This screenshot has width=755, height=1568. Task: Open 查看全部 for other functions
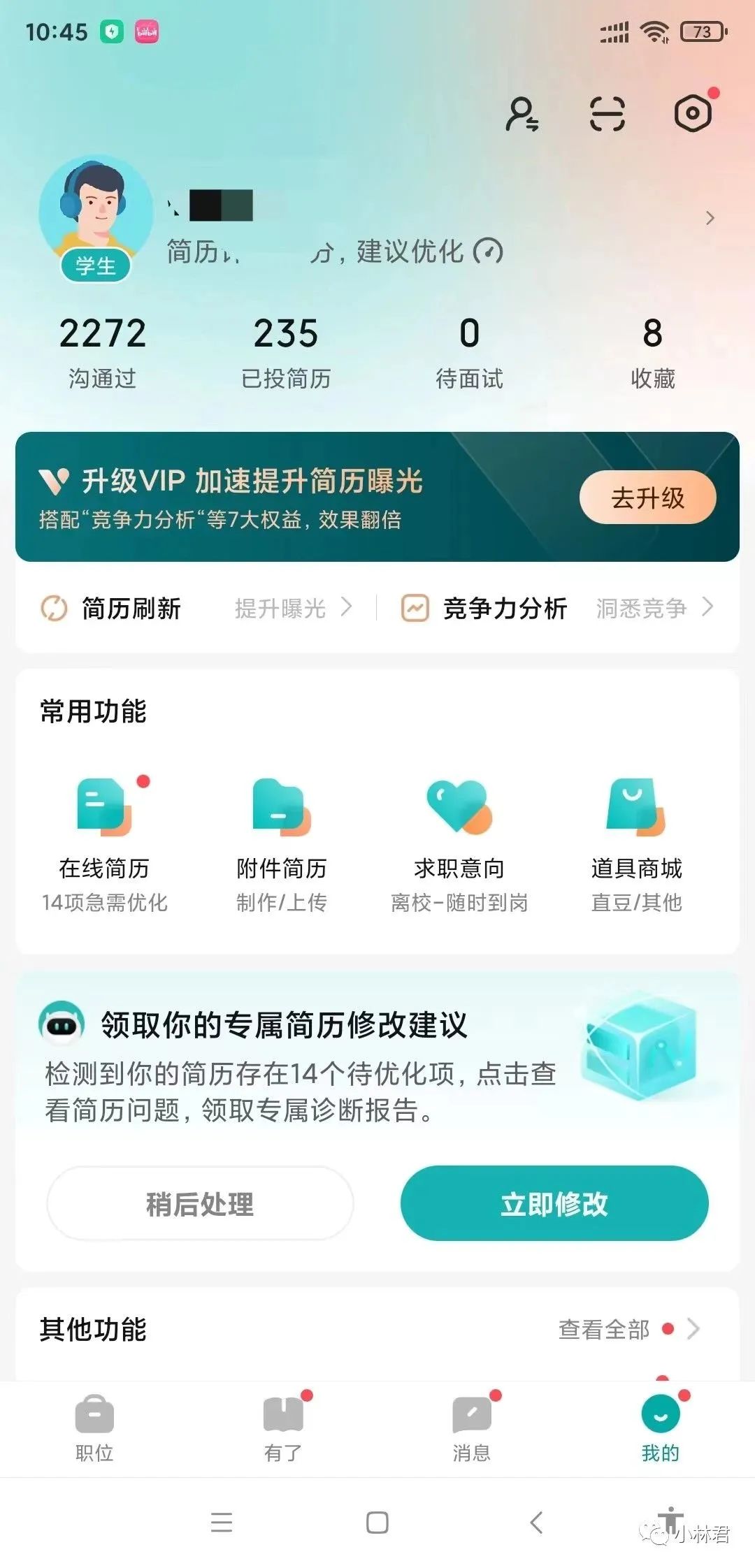coord(629,1328)
